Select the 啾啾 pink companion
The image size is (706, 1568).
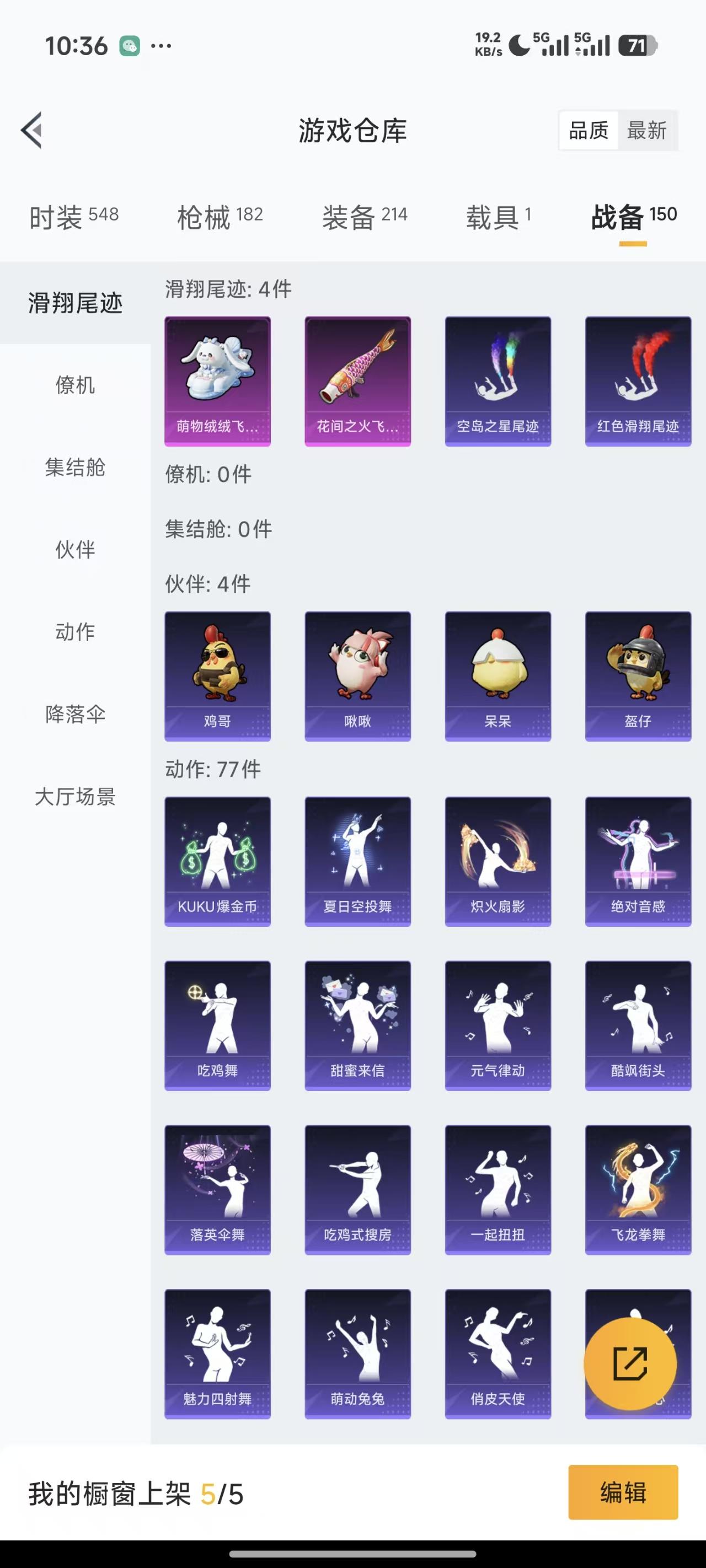click(357, 674)
